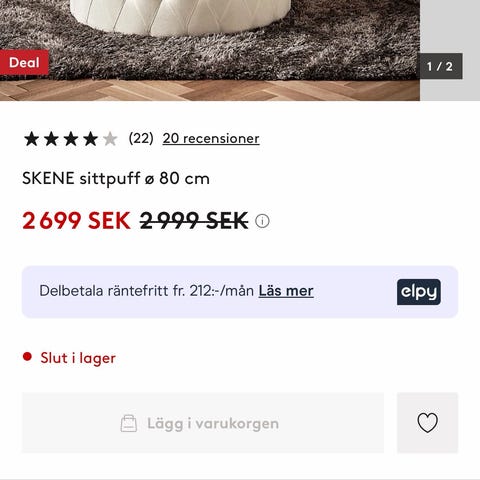The width and height of the screenshot is (480, 480).
Task: Open the 20 recensioner reviews link
Action: point(211,138)
